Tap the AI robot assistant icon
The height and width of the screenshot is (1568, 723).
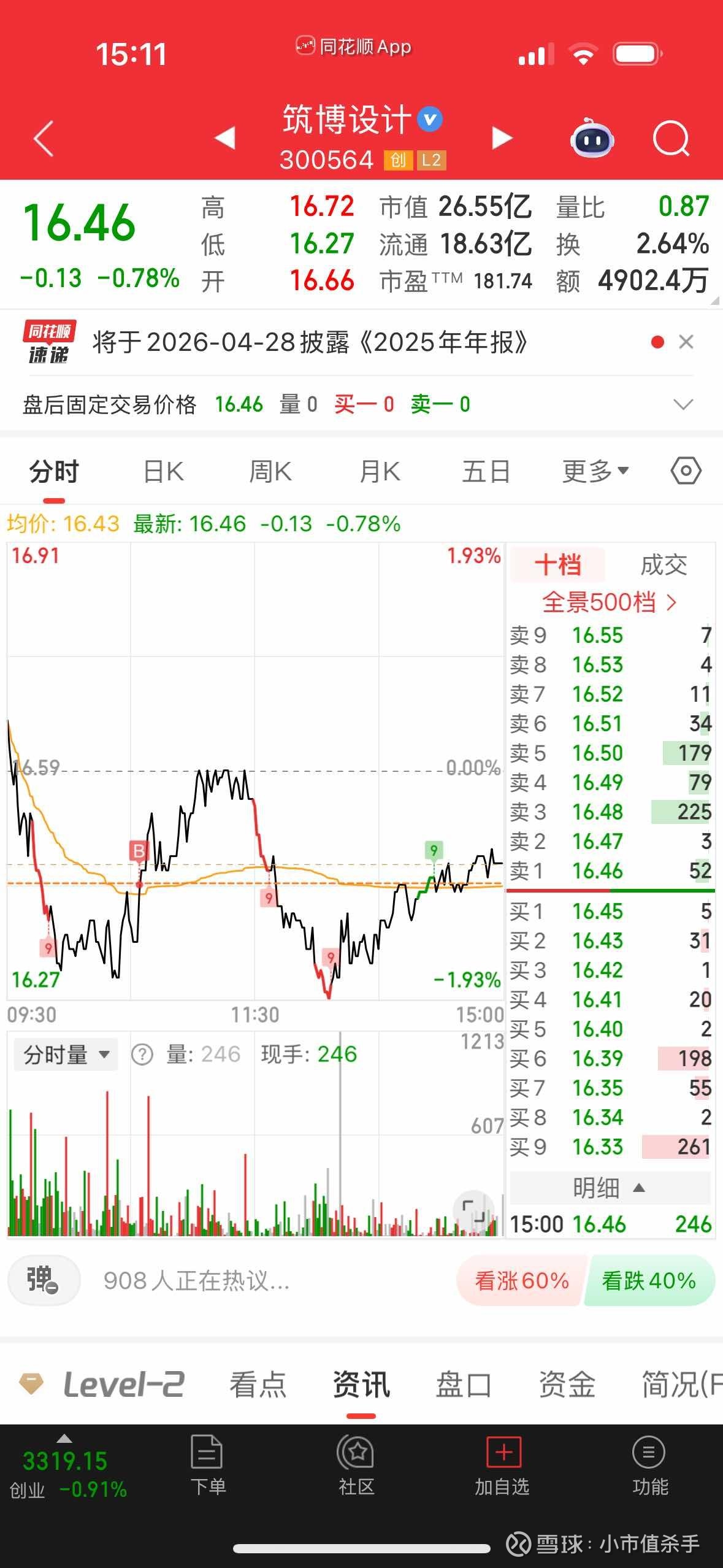(x=592, y=140)
